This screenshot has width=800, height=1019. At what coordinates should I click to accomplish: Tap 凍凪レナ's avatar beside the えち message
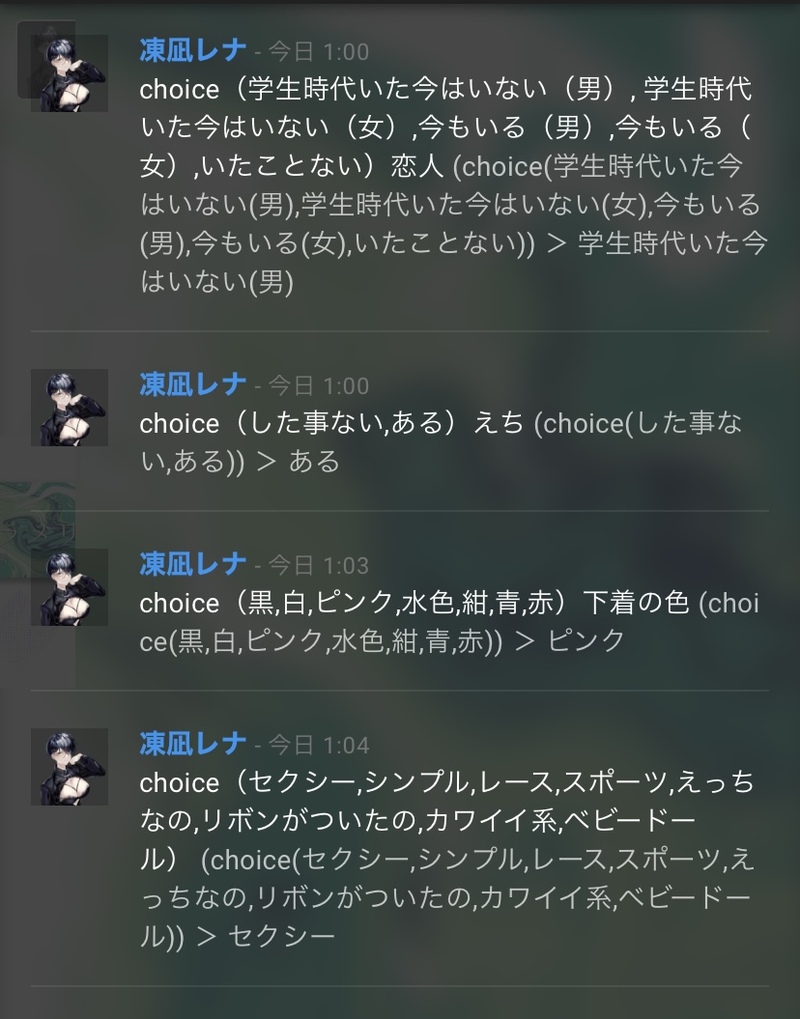point(69,407)
